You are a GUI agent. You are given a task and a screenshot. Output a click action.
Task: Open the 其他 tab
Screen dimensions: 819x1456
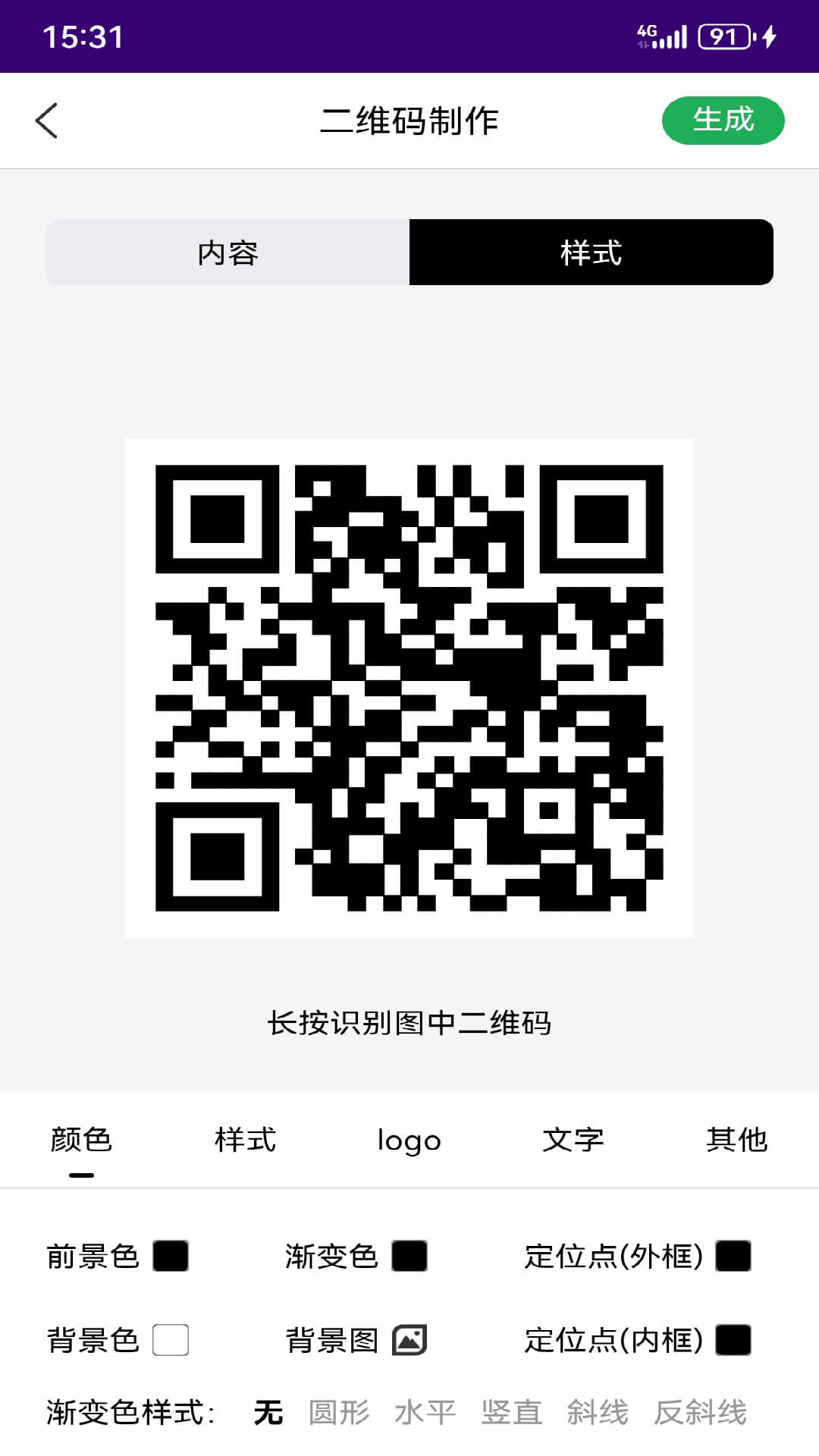point(736,1139)
